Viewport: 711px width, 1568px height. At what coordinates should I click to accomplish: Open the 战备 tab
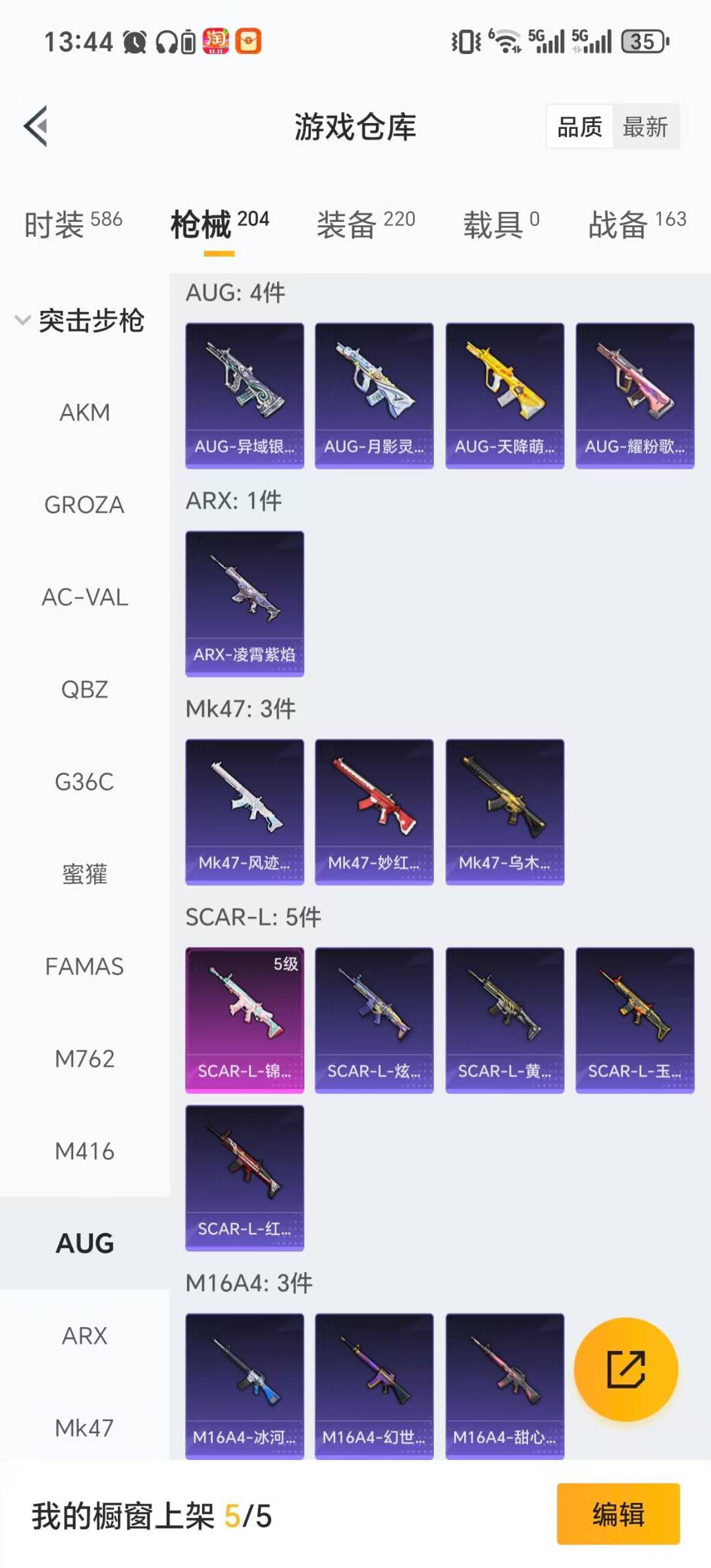pyautogui.click(x=637, y=224)
